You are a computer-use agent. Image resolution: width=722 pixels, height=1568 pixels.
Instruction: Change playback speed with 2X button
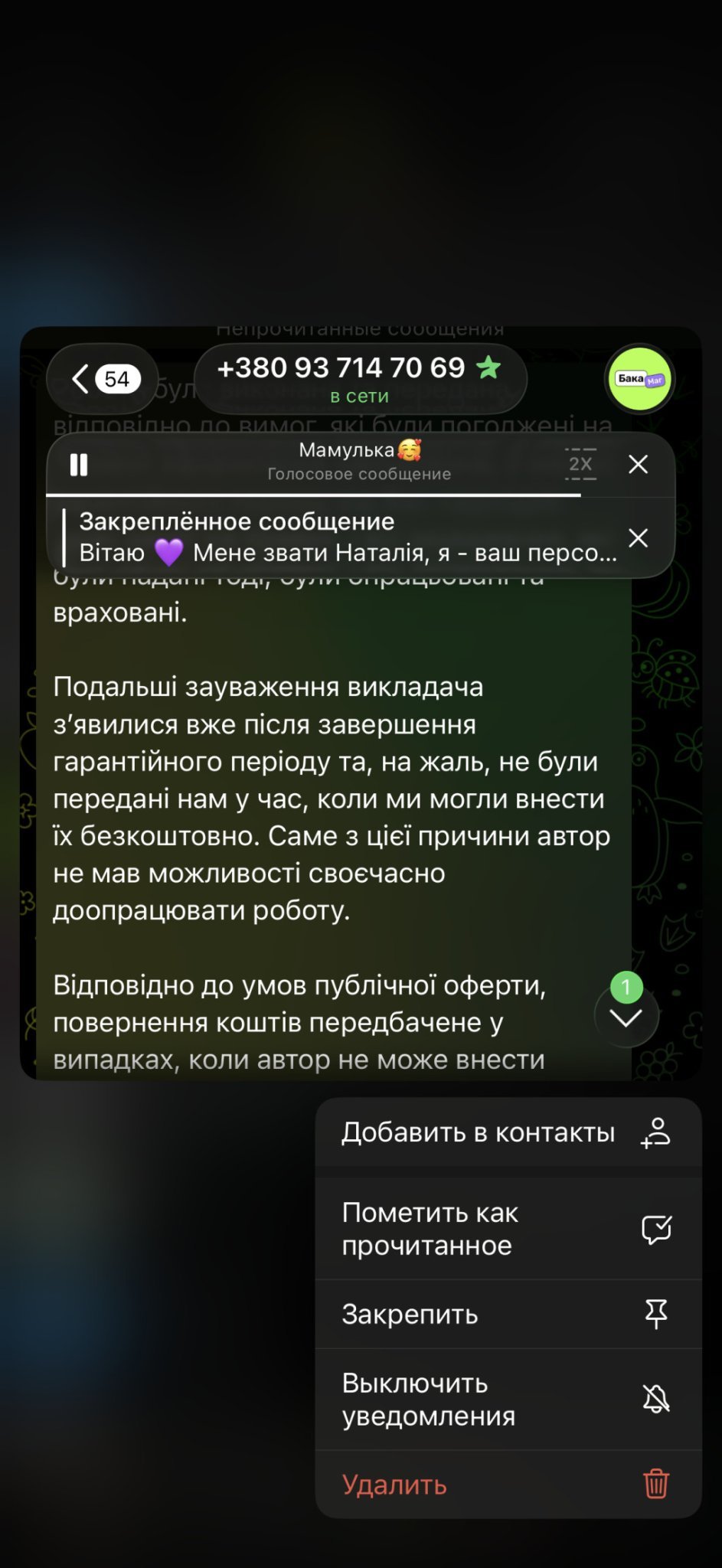point(580,464)
